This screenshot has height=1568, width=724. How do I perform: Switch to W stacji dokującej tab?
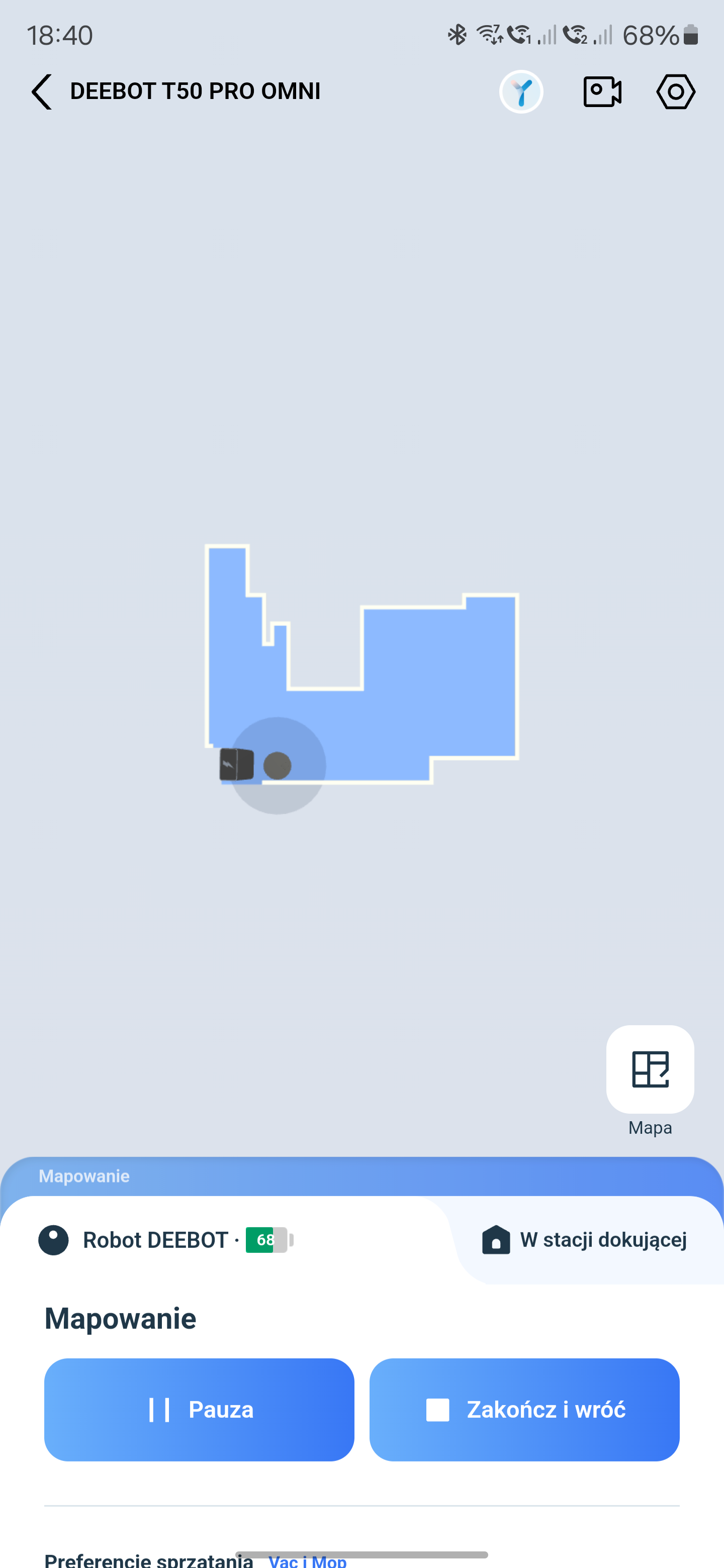pyautogui.click(x=585, y=1240)
